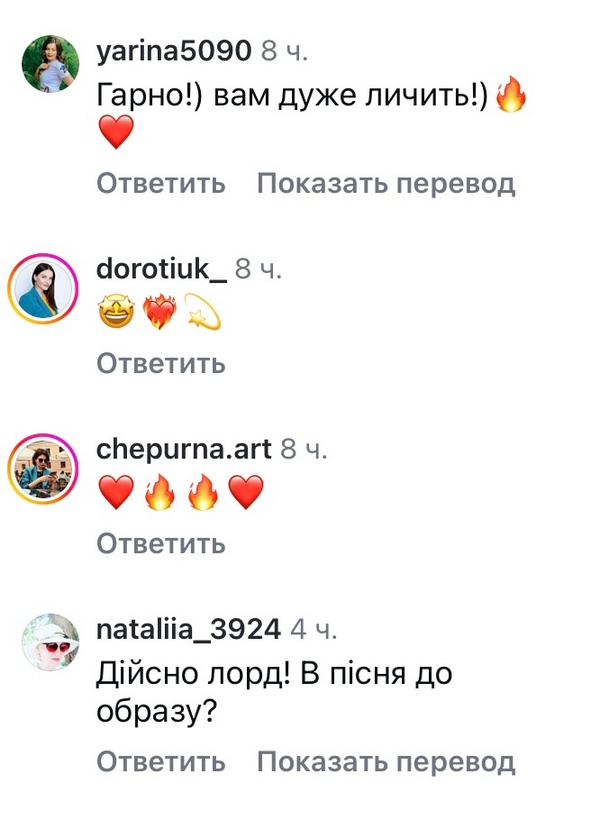Open the yarina5090 username link

point(173,50)
